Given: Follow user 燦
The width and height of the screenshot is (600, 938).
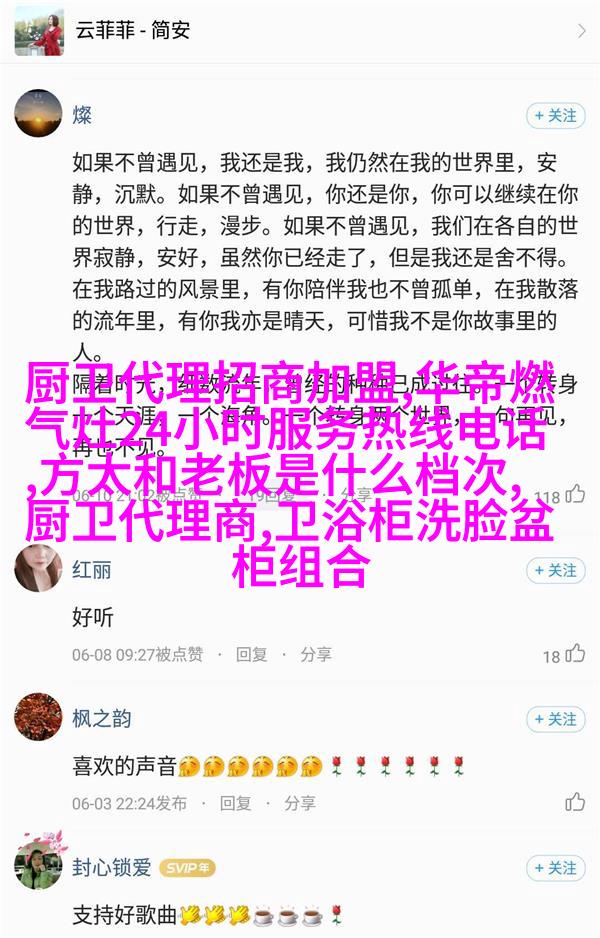Looking at the screenshot, I should (554, 116).
